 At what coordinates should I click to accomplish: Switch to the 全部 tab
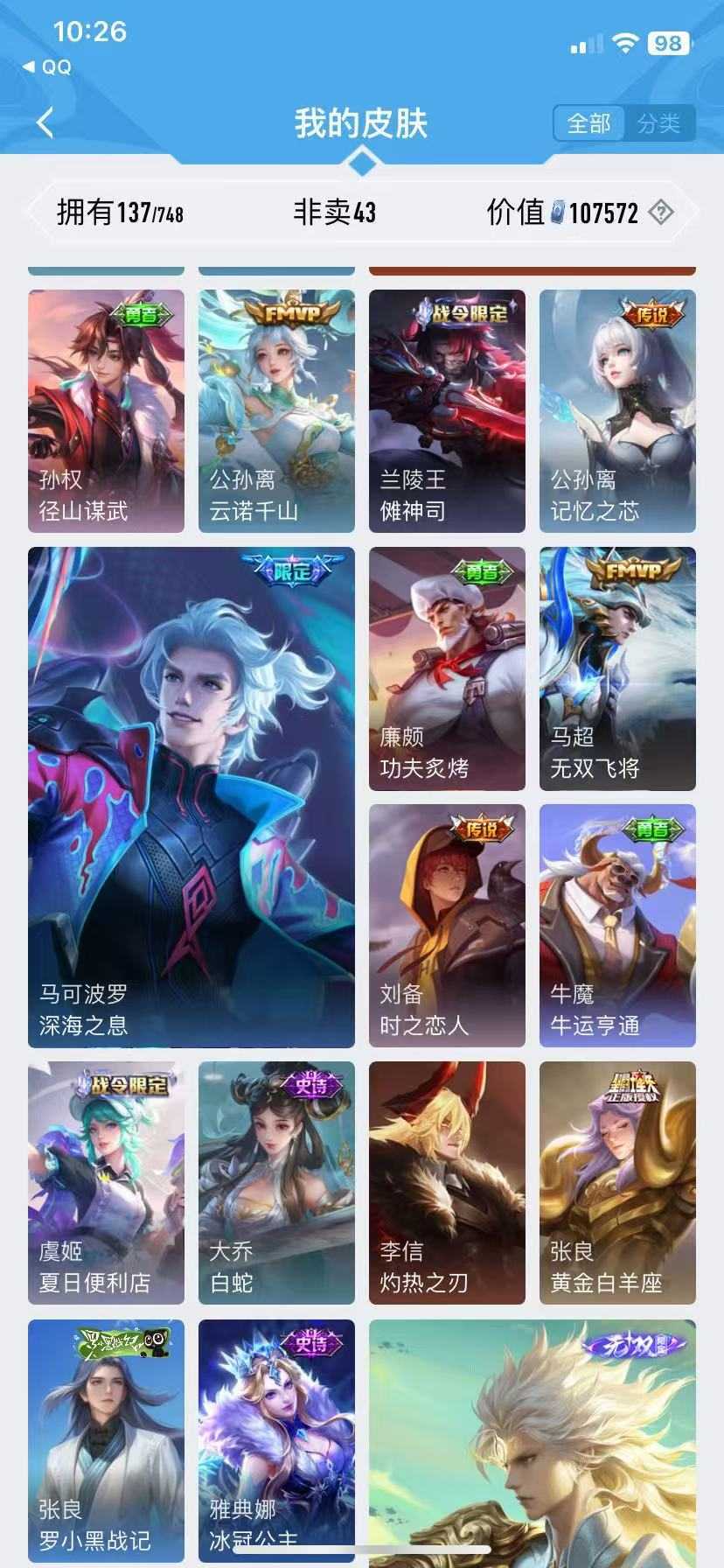click(x=588, y=123)
